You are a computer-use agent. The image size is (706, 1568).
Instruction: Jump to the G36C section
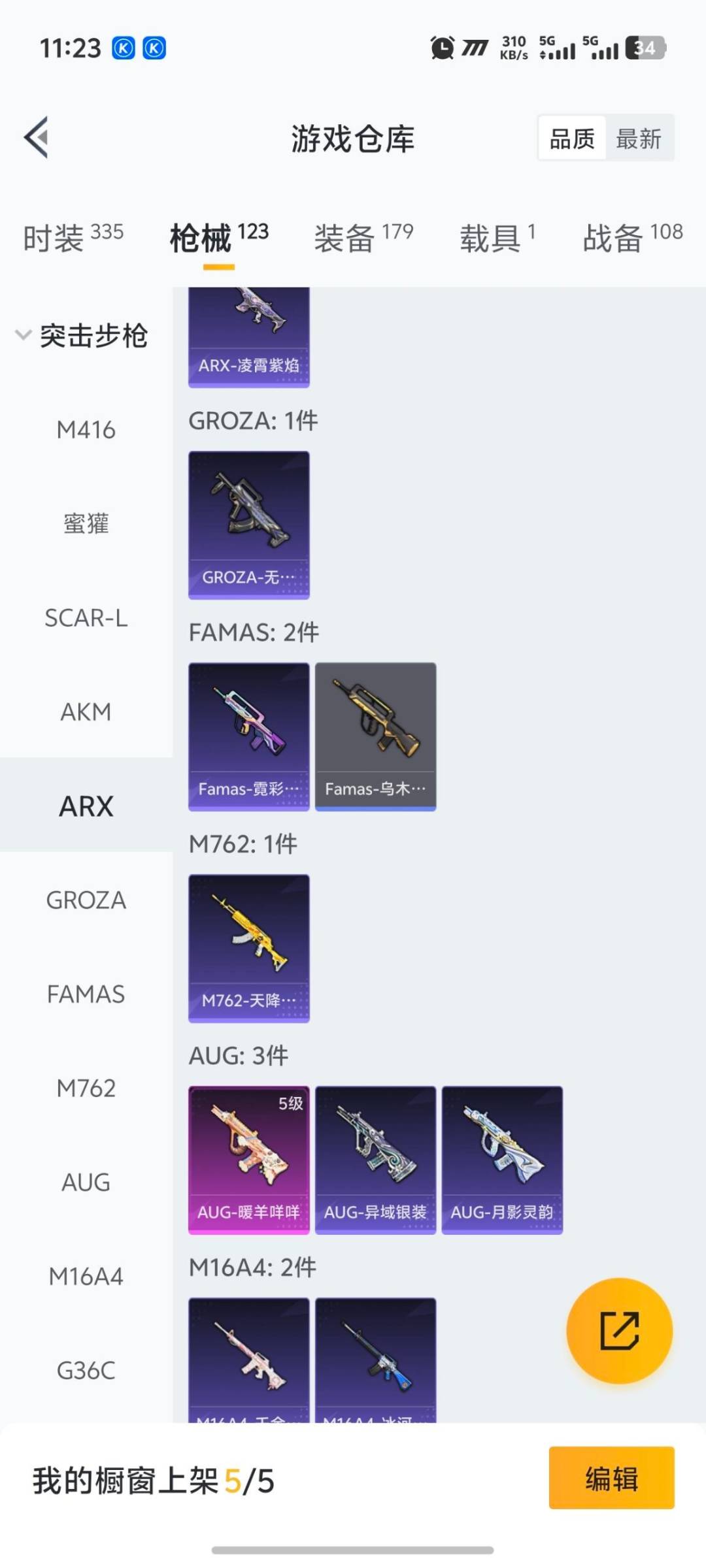coord(86,1371)
